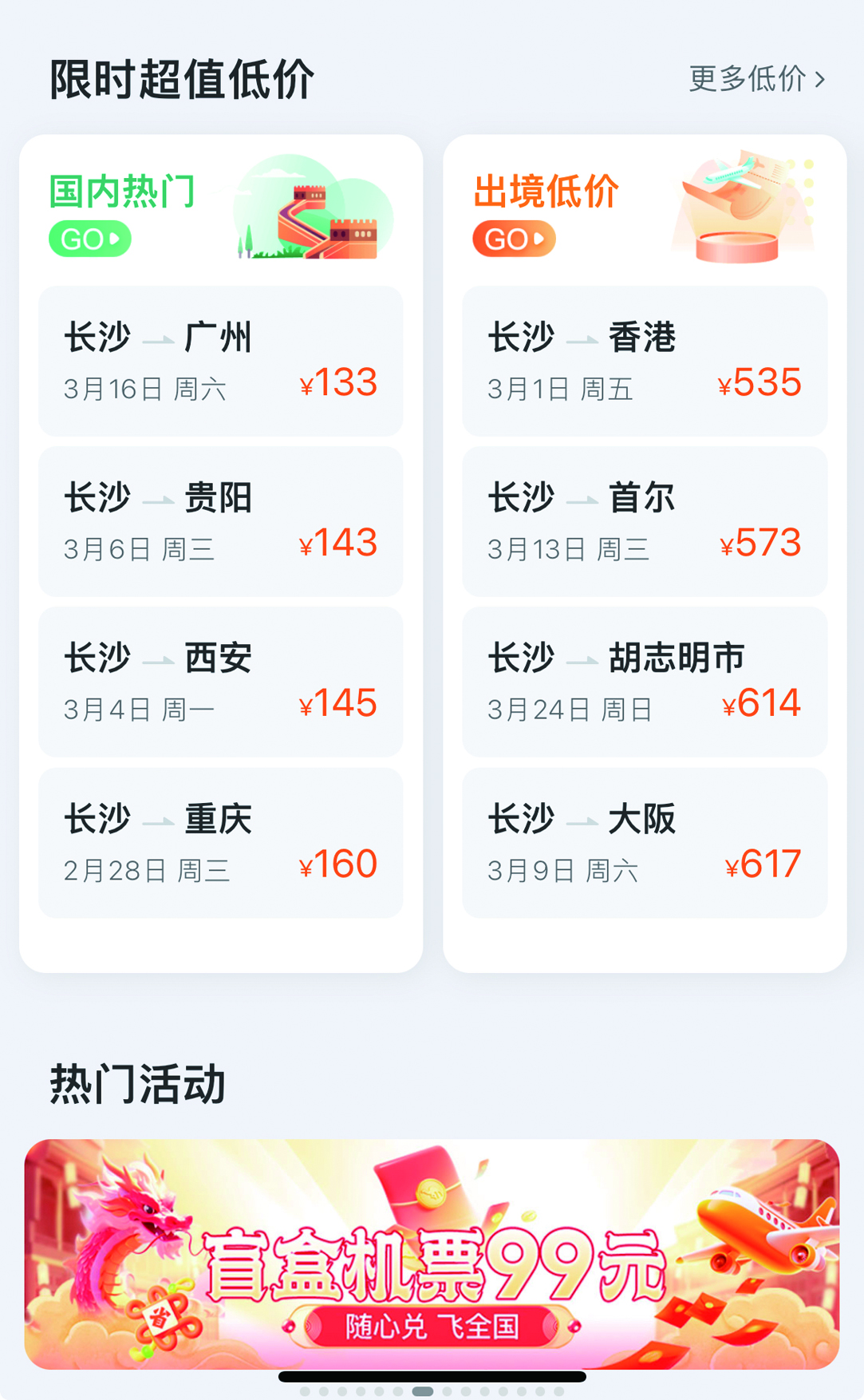Select 长沙 to 贵阳 ¥143 flight
Screen dimensions: 864x1400
pyautogui.click(x=220, y=521)
